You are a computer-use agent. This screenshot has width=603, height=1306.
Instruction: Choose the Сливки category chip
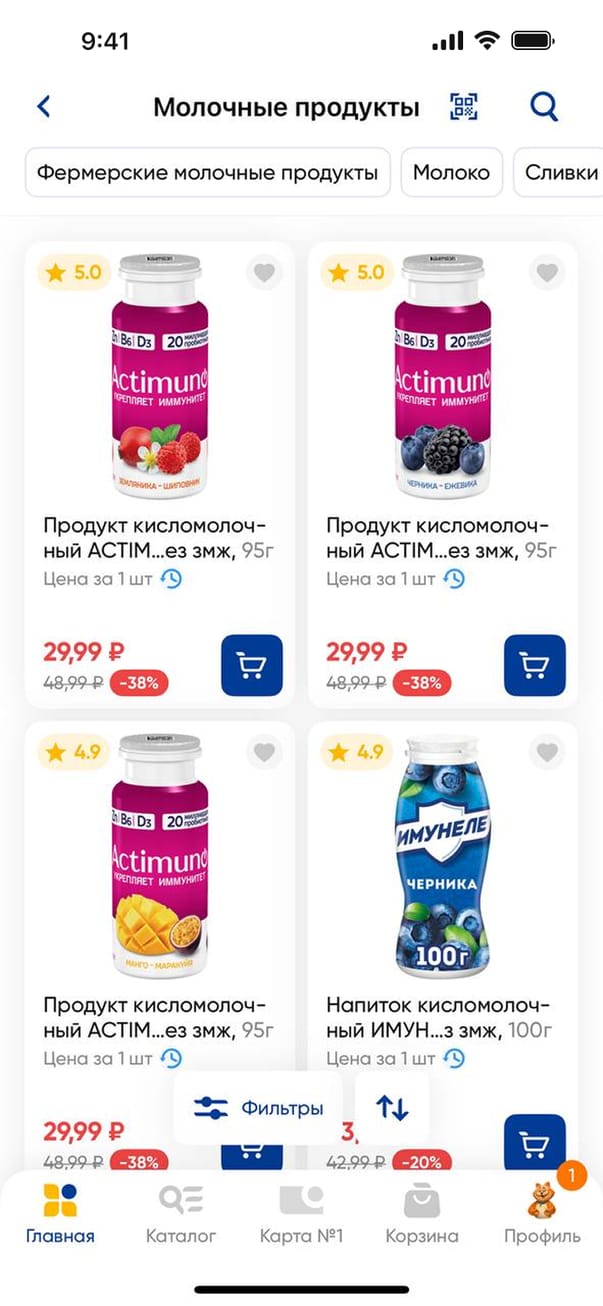[x=560, y=173]
